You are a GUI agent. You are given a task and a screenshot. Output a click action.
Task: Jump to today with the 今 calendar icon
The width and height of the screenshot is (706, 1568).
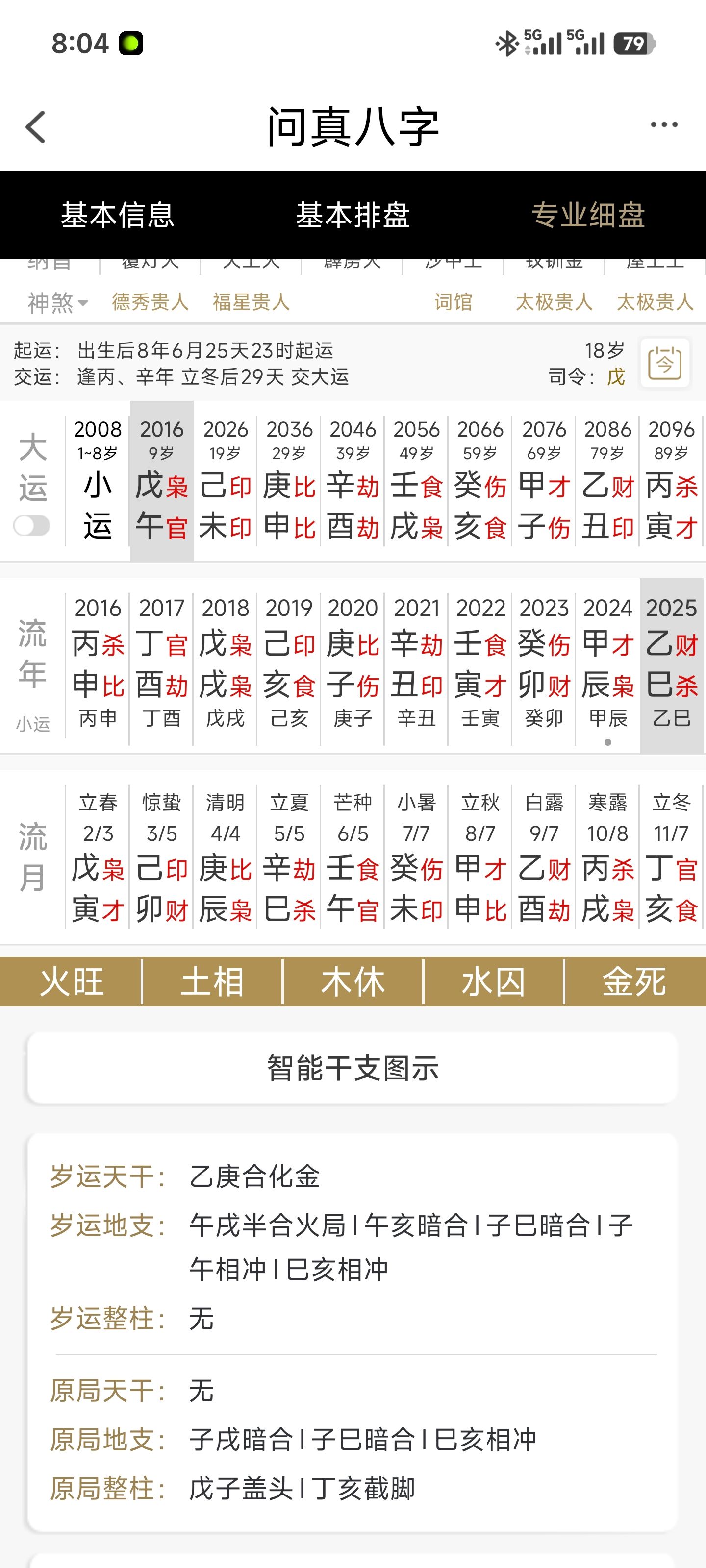pyautogui.click(x=664, y=364)
